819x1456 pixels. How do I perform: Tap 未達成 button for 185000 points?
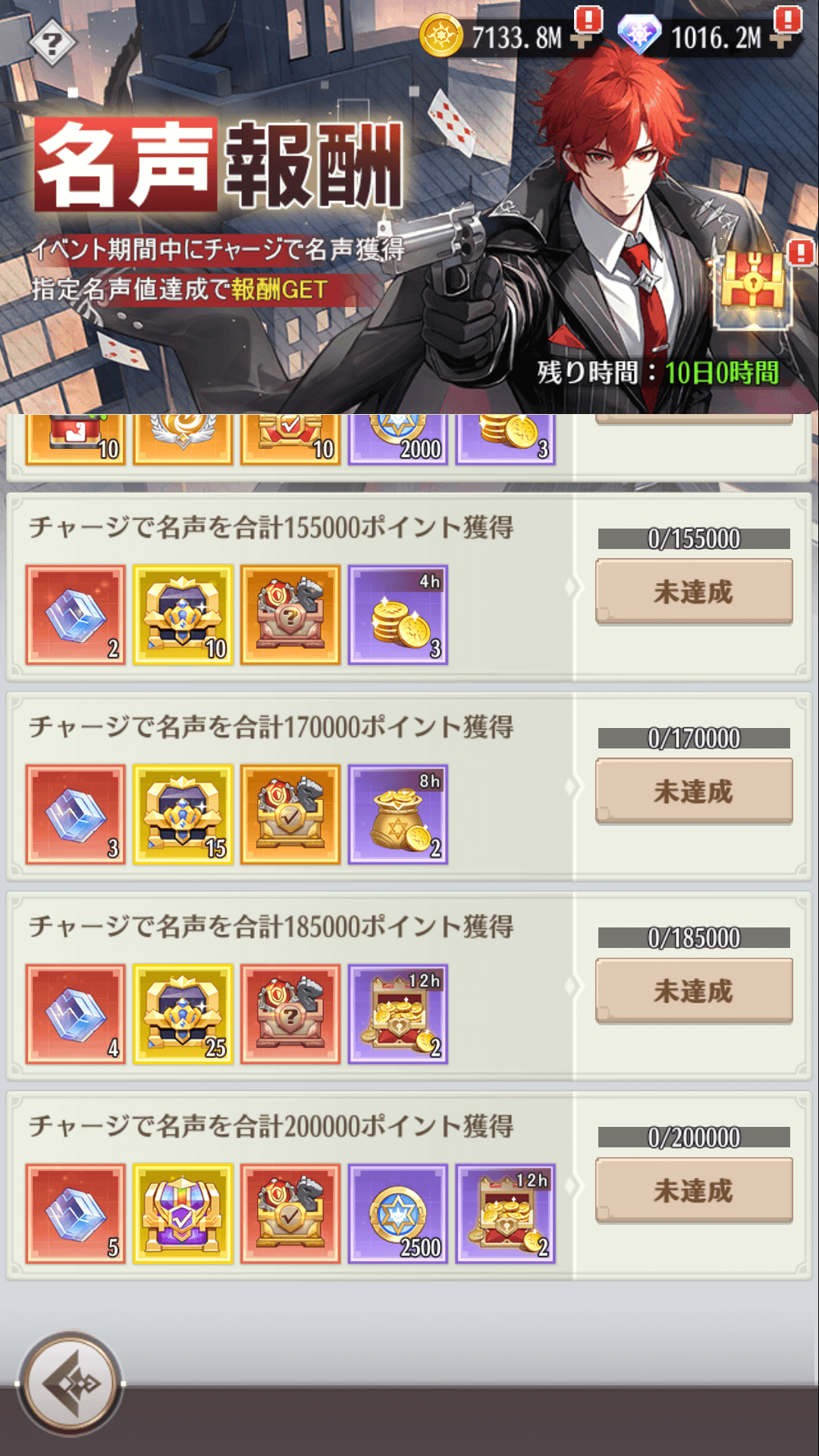coord(694,990)
